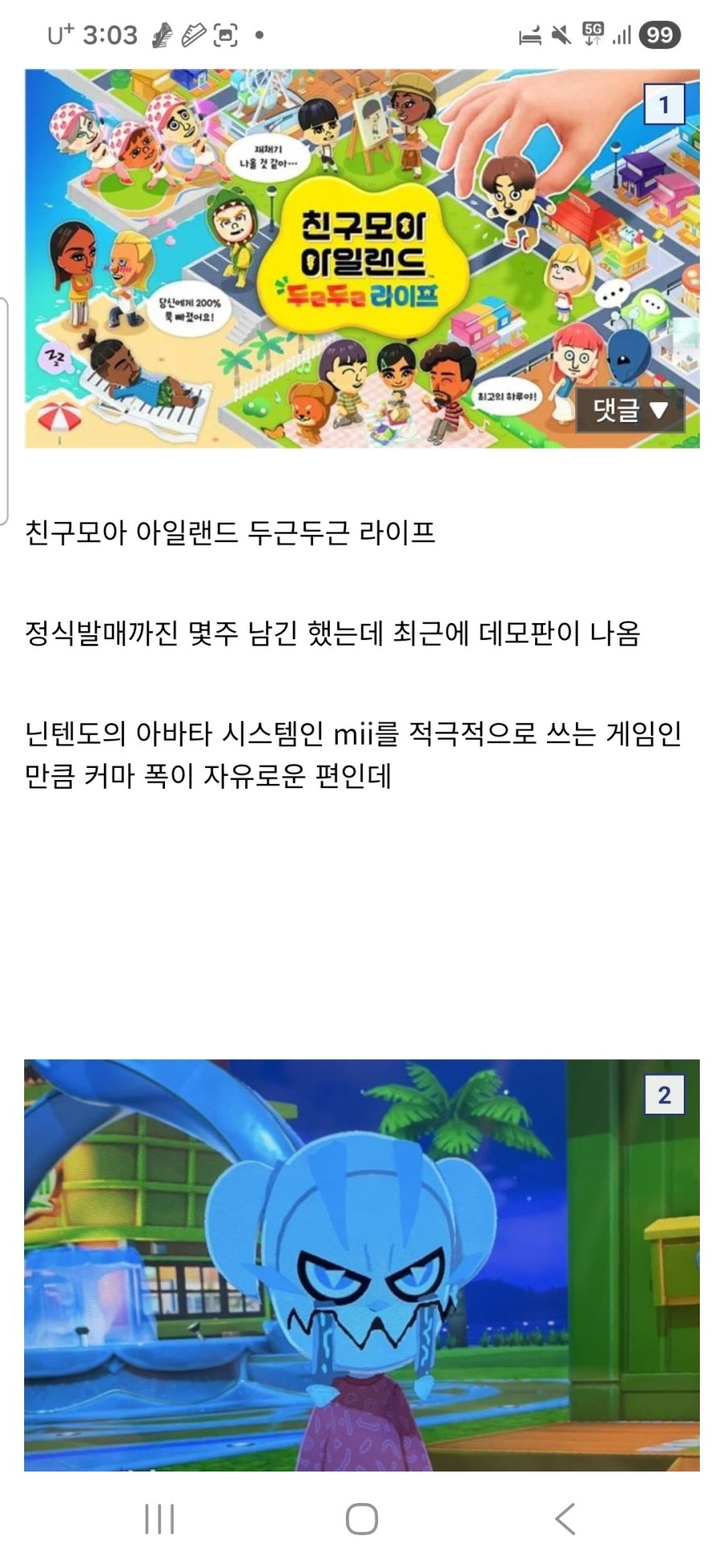Go back with the system back button
Screen dimensions: 724x1568
pos(565,1519)
